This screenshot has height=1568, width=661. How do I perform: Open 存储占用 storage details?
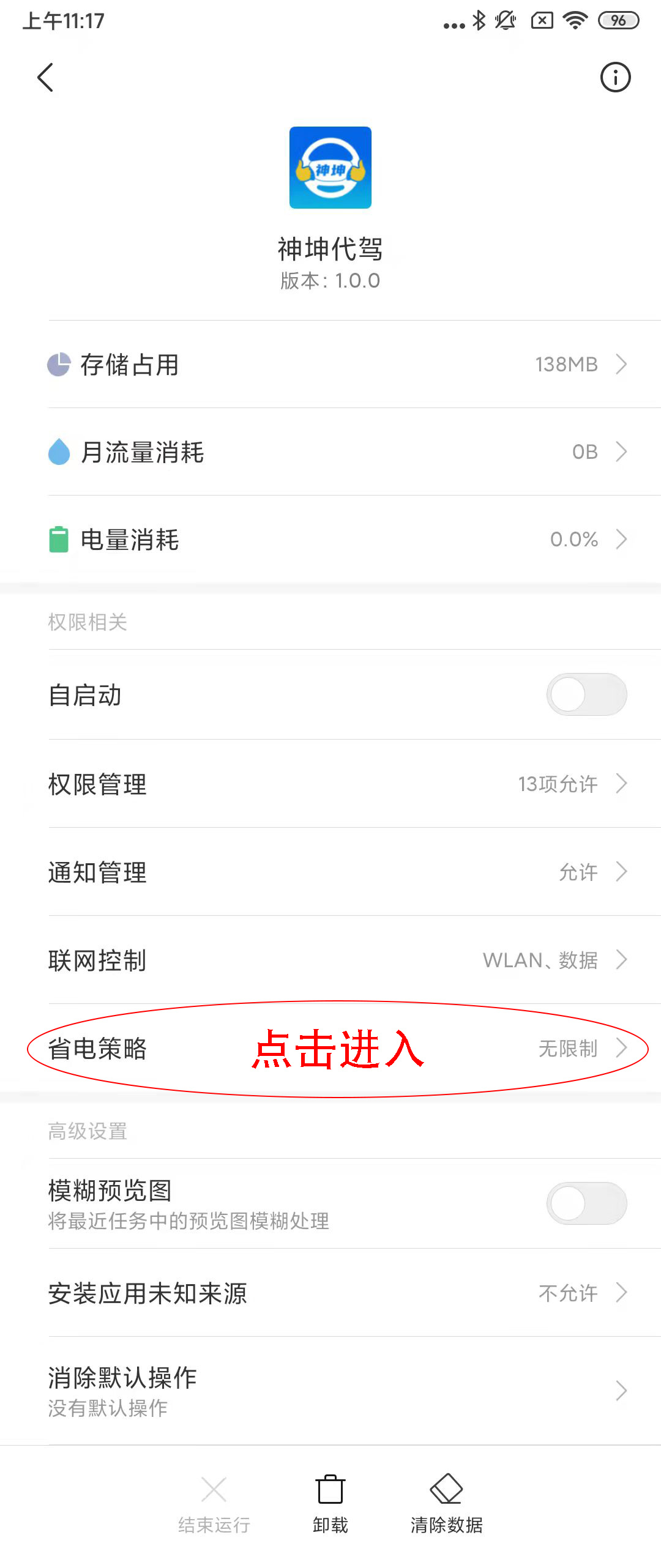coord(337,365)
